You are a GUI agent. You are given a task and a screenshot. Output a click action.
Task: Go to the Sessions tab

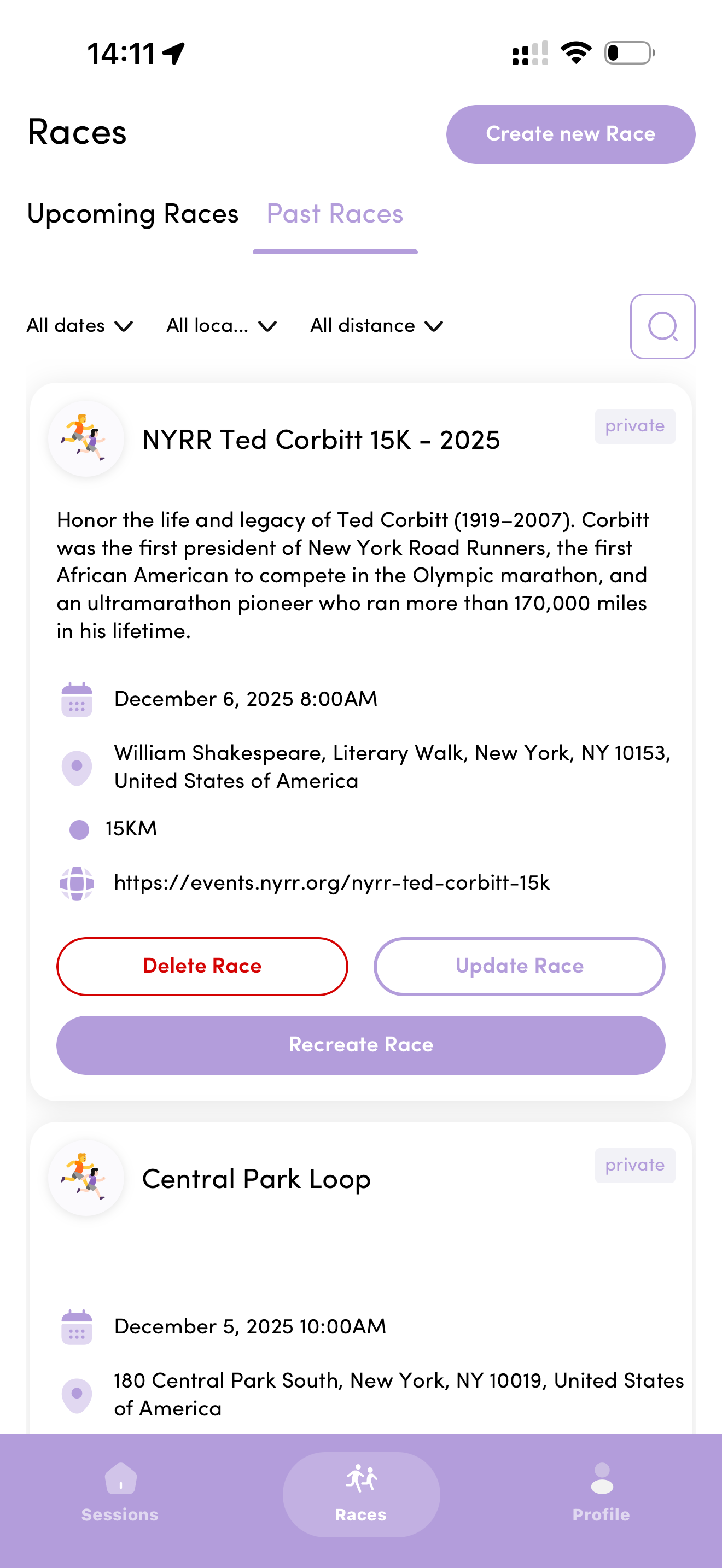[120, 1494]
